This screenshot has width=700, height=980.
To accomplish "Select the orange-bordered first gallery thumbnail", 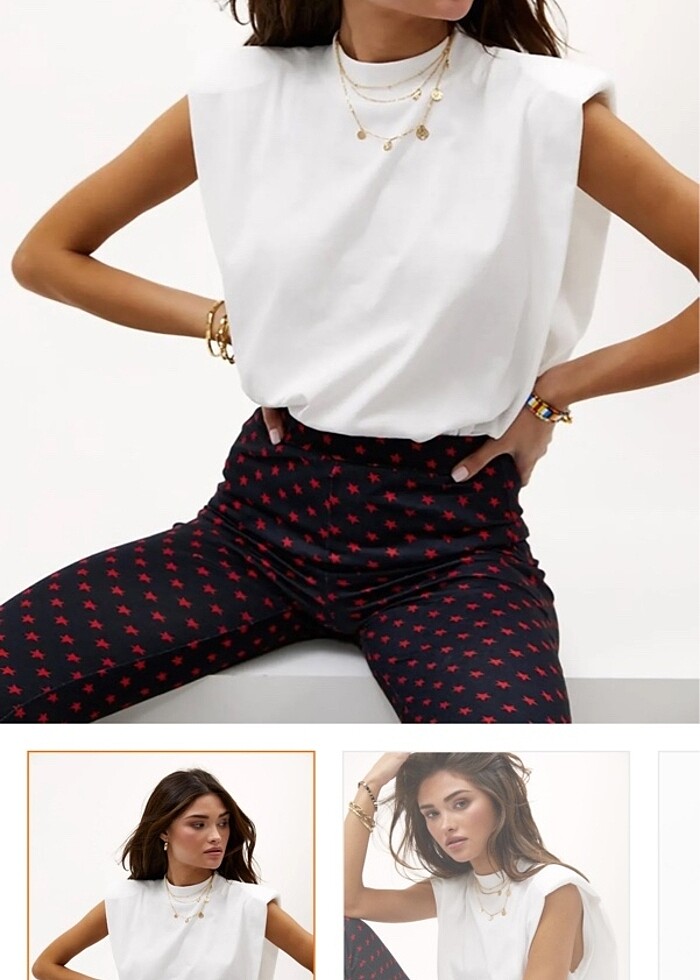I will (171, 865).
